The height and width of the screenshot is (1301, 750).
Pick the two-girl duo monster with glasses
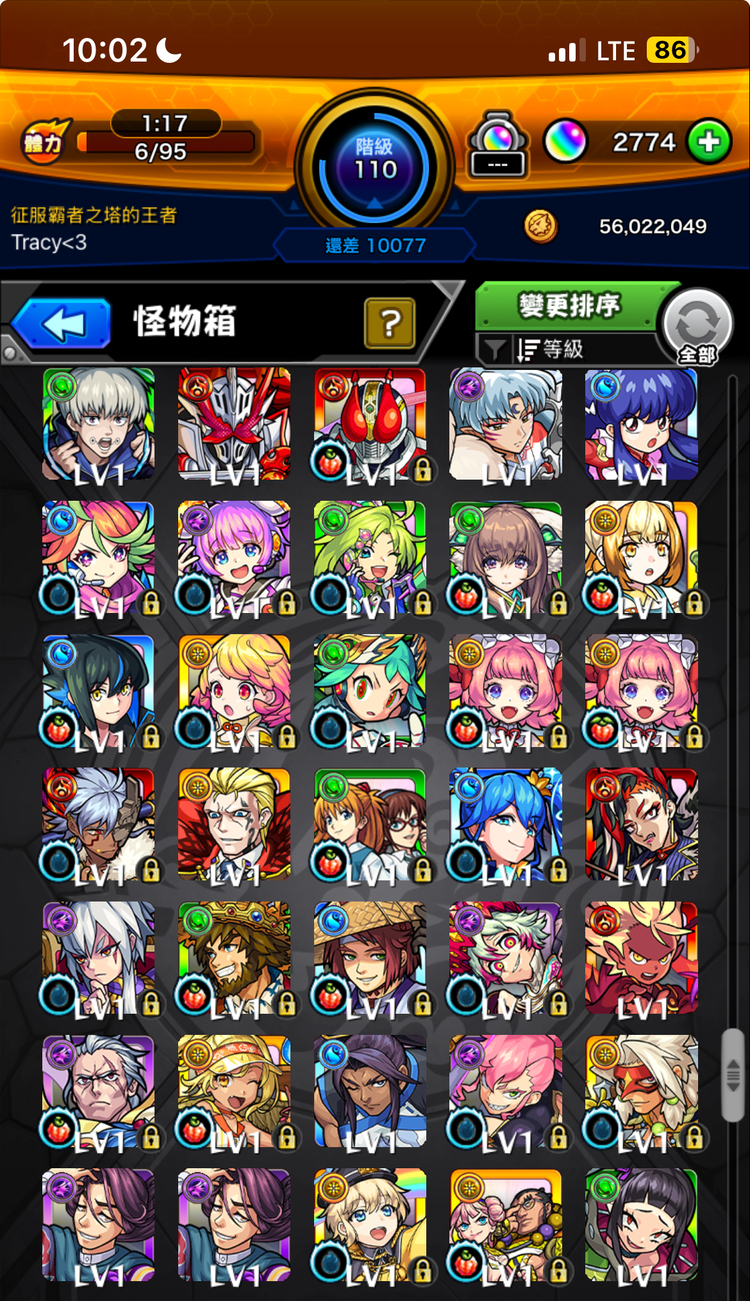[x=370, y=824]
